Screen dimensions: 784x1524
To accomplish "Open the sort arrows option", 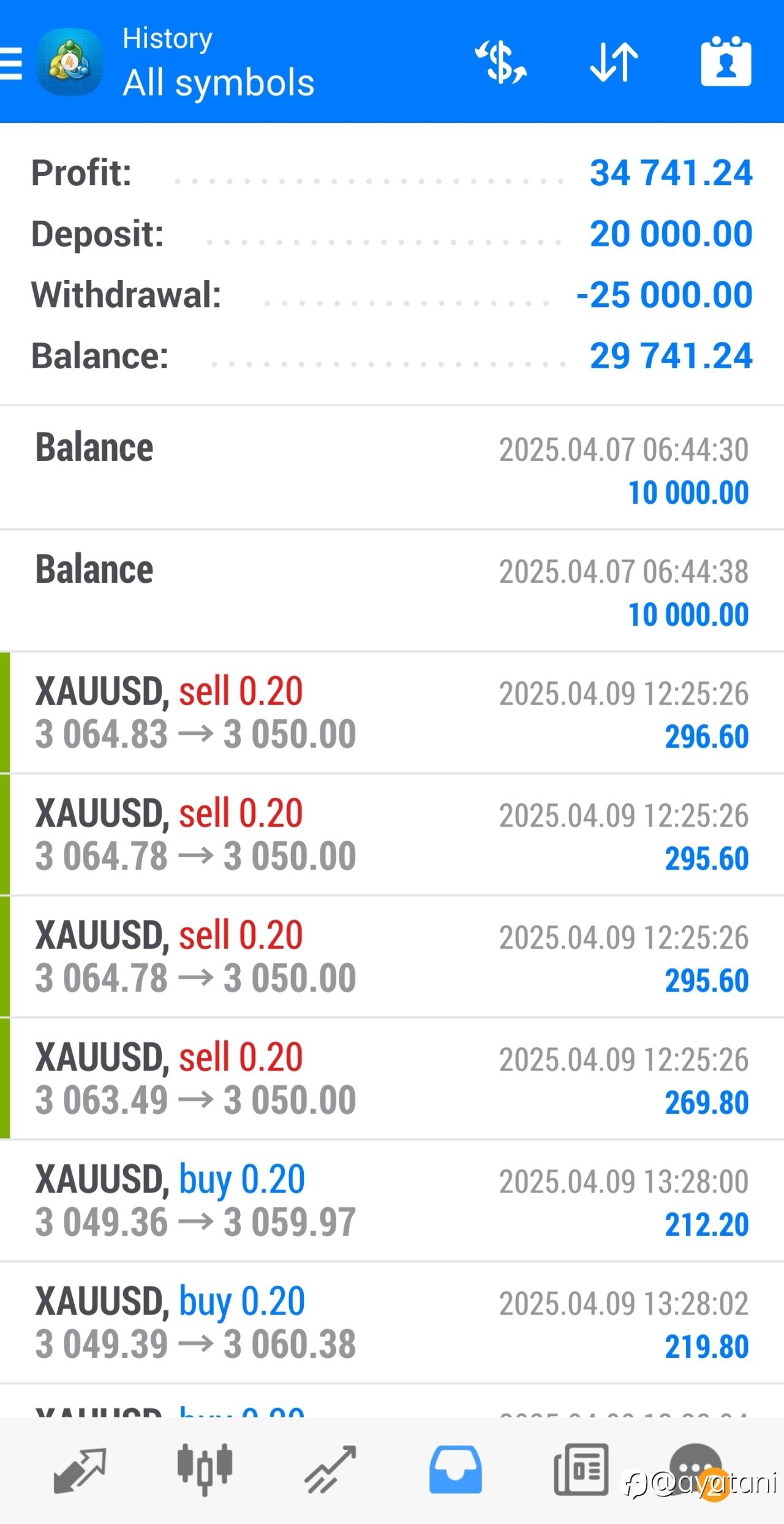I will click(614, 63).
